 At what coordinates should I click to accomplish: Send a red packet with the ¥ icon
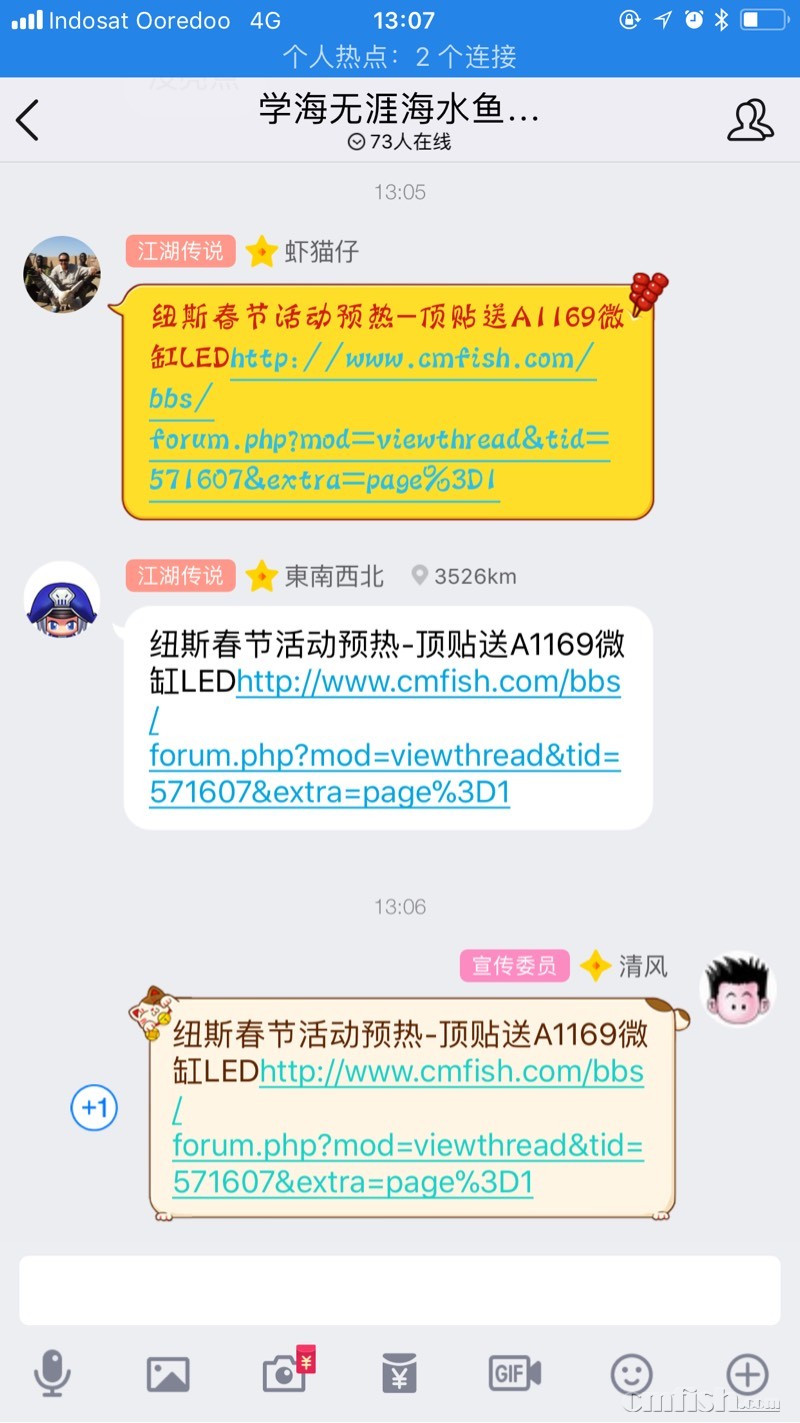tap(400, 1374)
